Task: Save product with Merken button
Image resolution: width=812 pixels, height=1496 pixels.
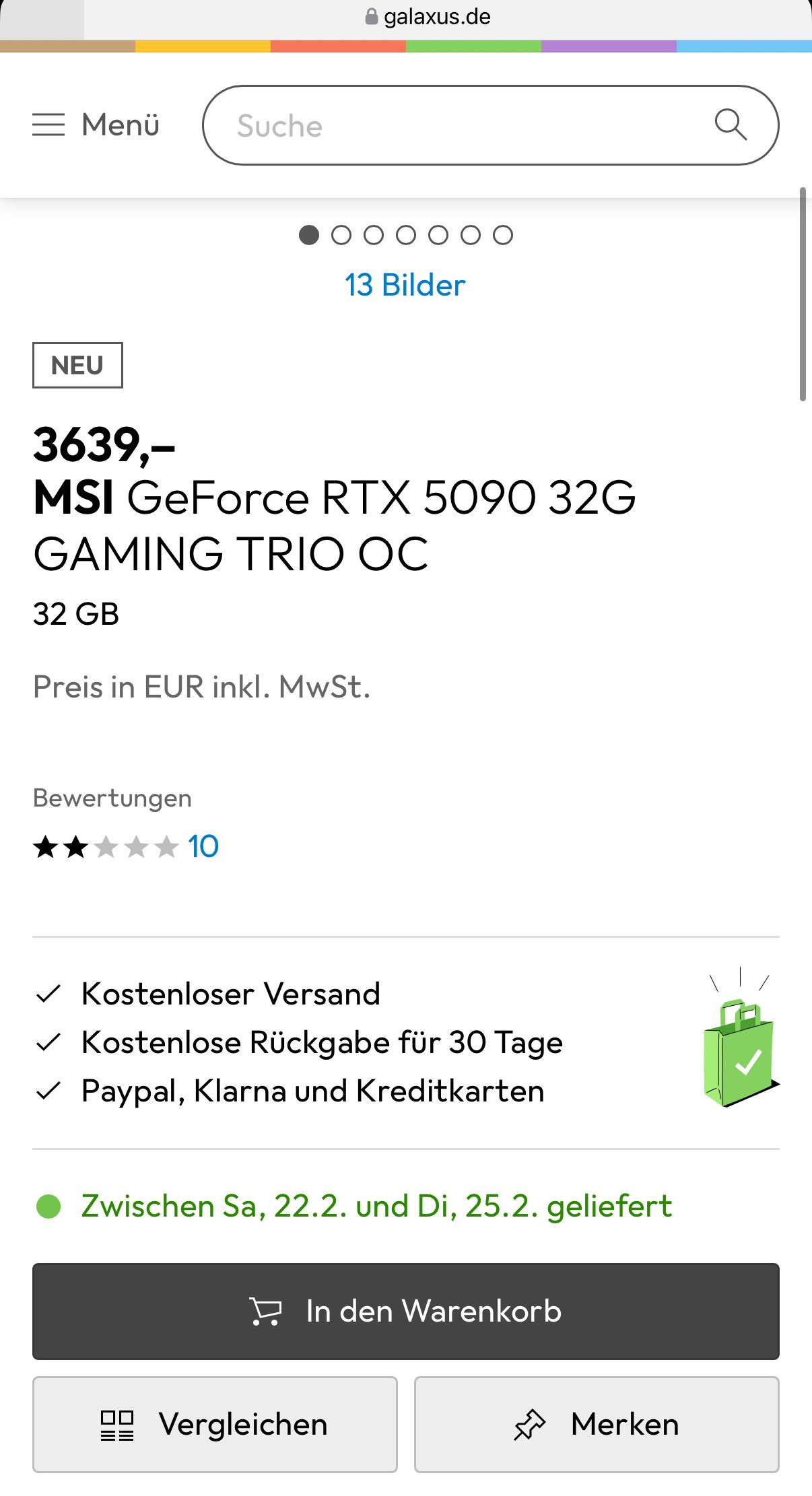Action: (x=597, y=1425)
